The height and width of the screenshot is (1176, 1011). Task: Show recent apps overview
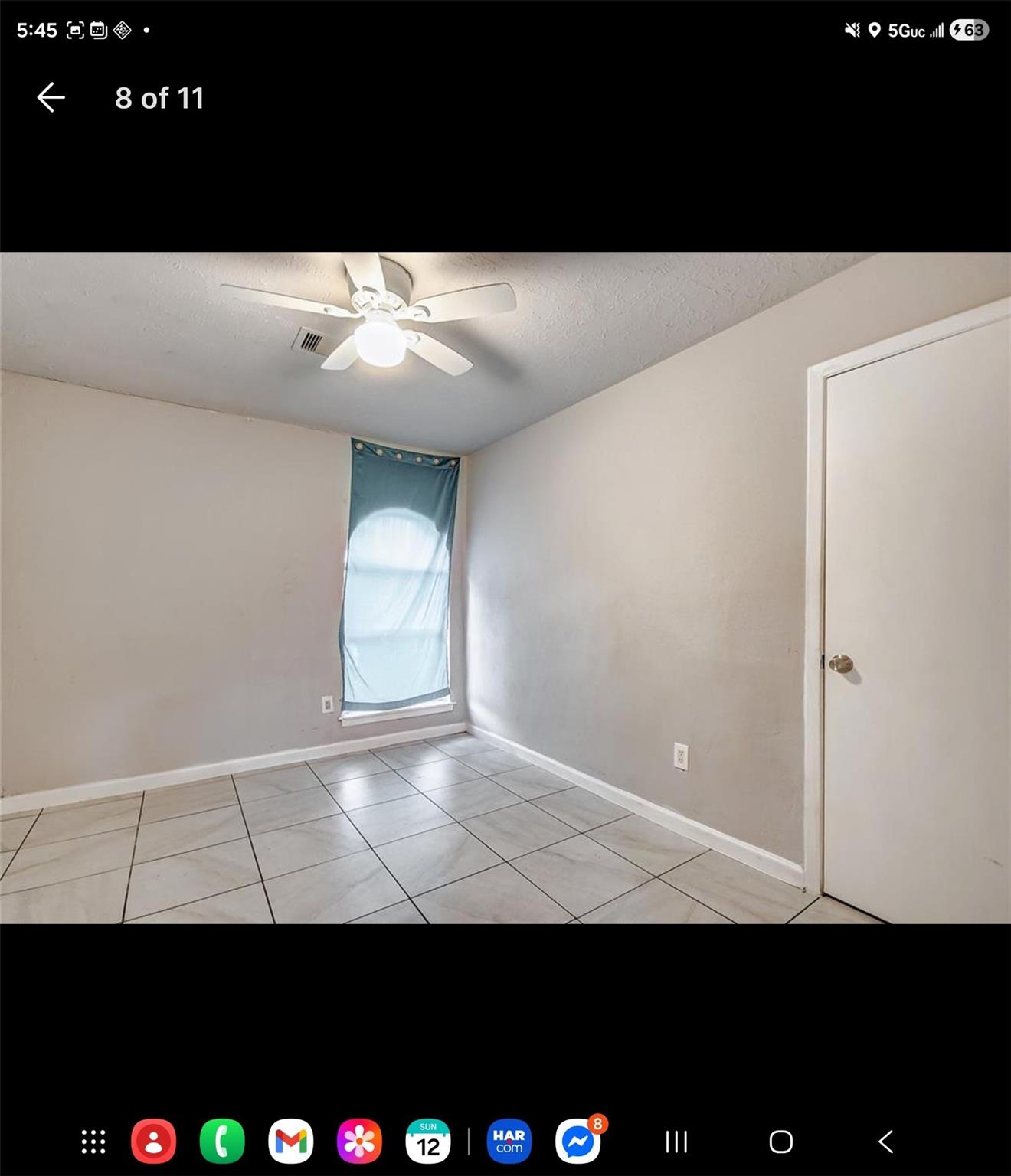coord(676,1142)
